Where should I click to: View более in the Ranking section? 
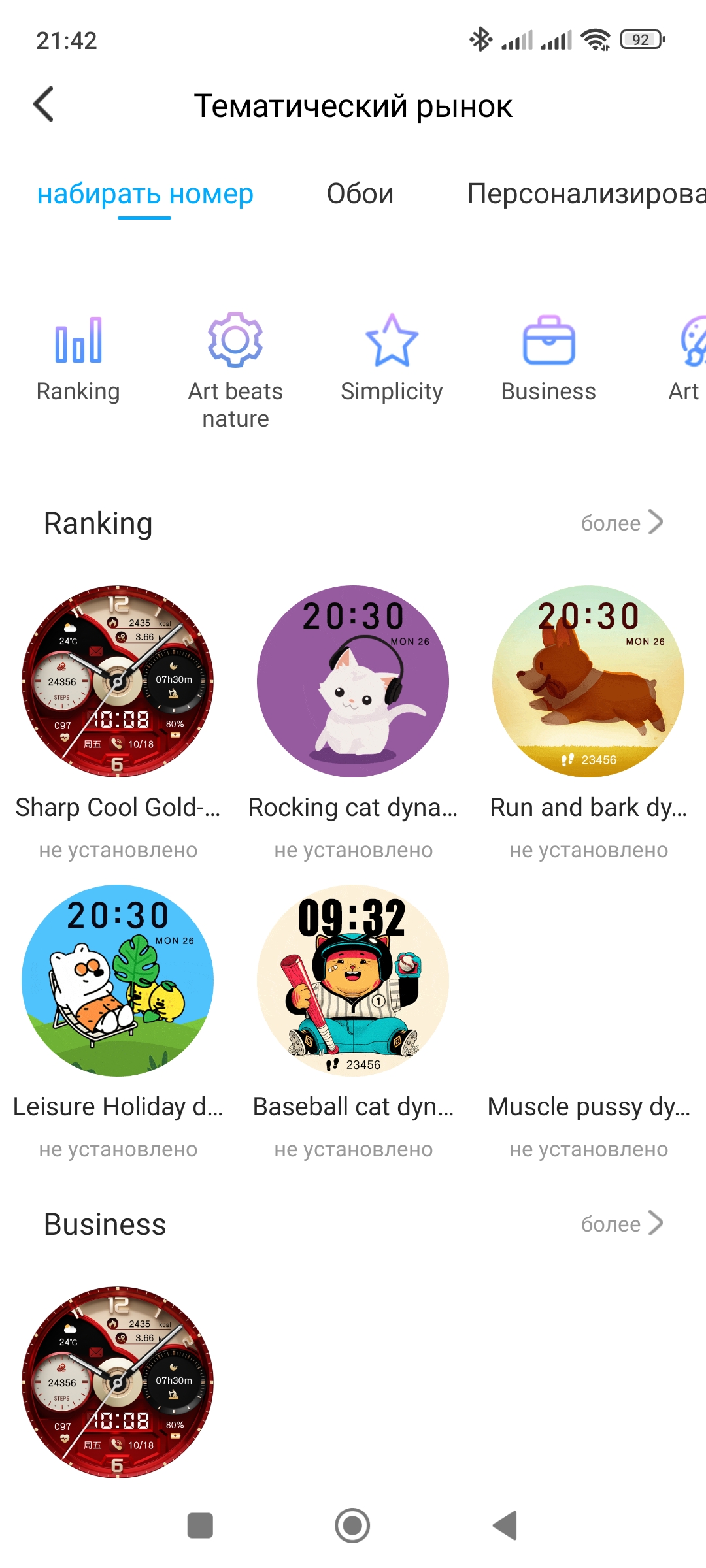(x=622, y=523)
